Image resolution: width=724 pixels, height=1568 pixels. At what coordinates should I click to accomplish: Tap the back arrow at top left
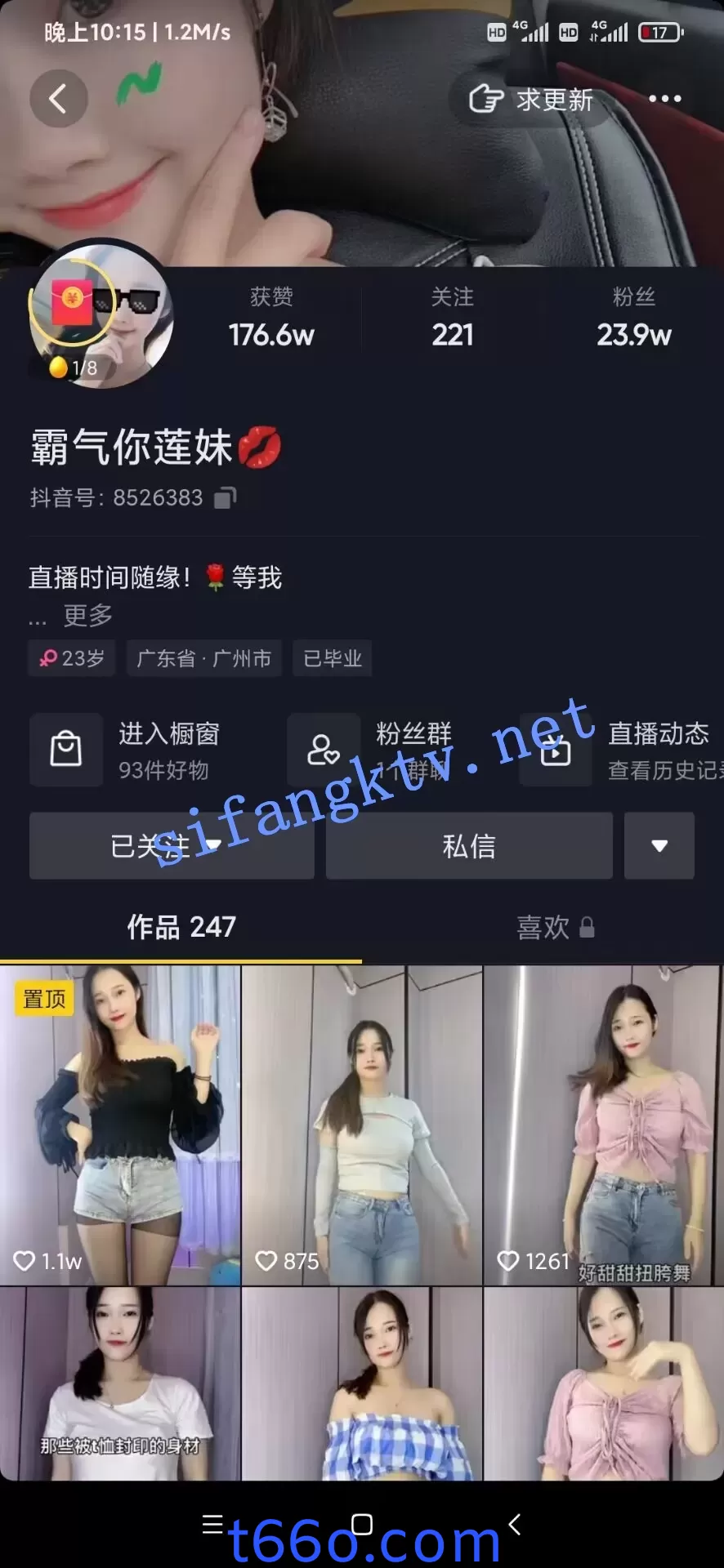(x=58, y=97)
